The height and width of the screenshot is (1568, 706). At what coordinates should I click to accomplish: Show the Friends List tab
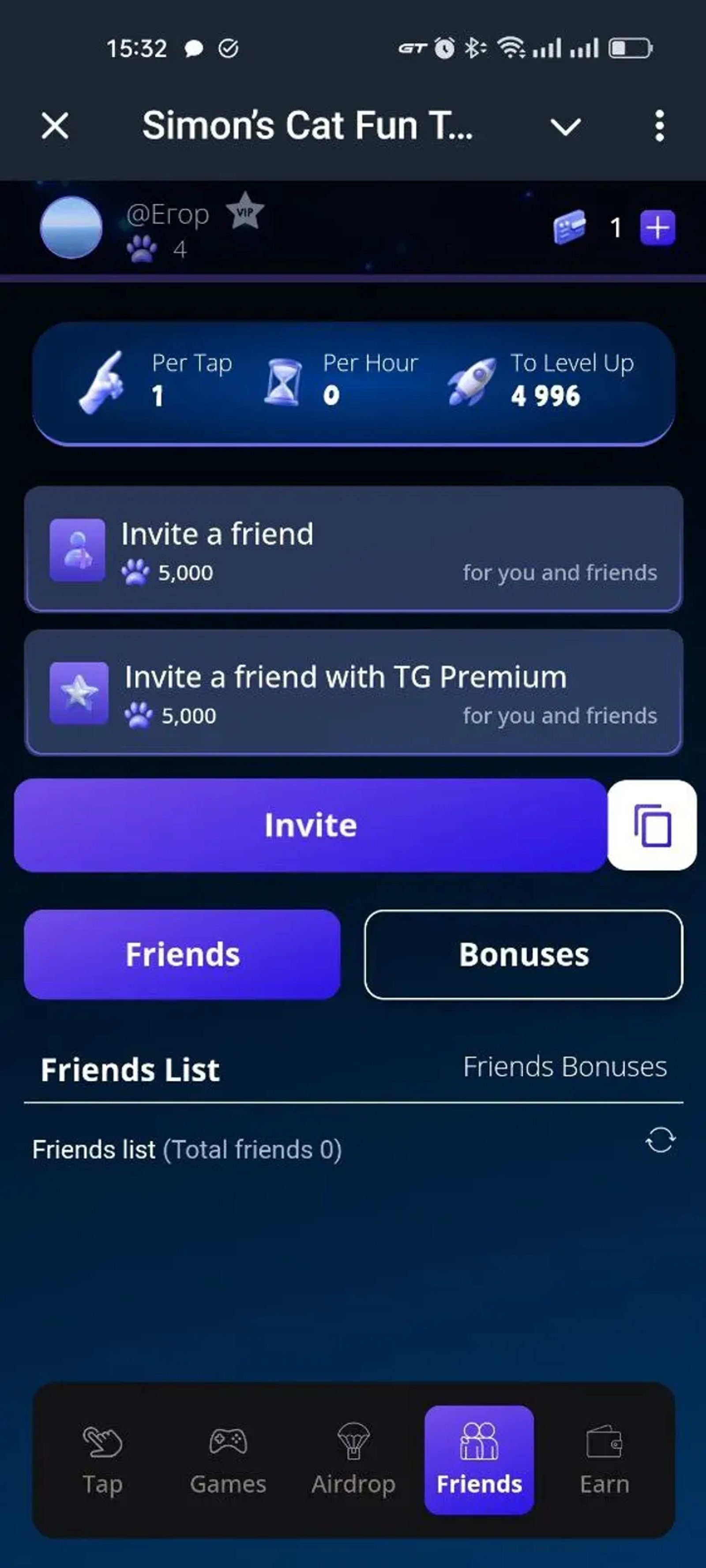130,1069
